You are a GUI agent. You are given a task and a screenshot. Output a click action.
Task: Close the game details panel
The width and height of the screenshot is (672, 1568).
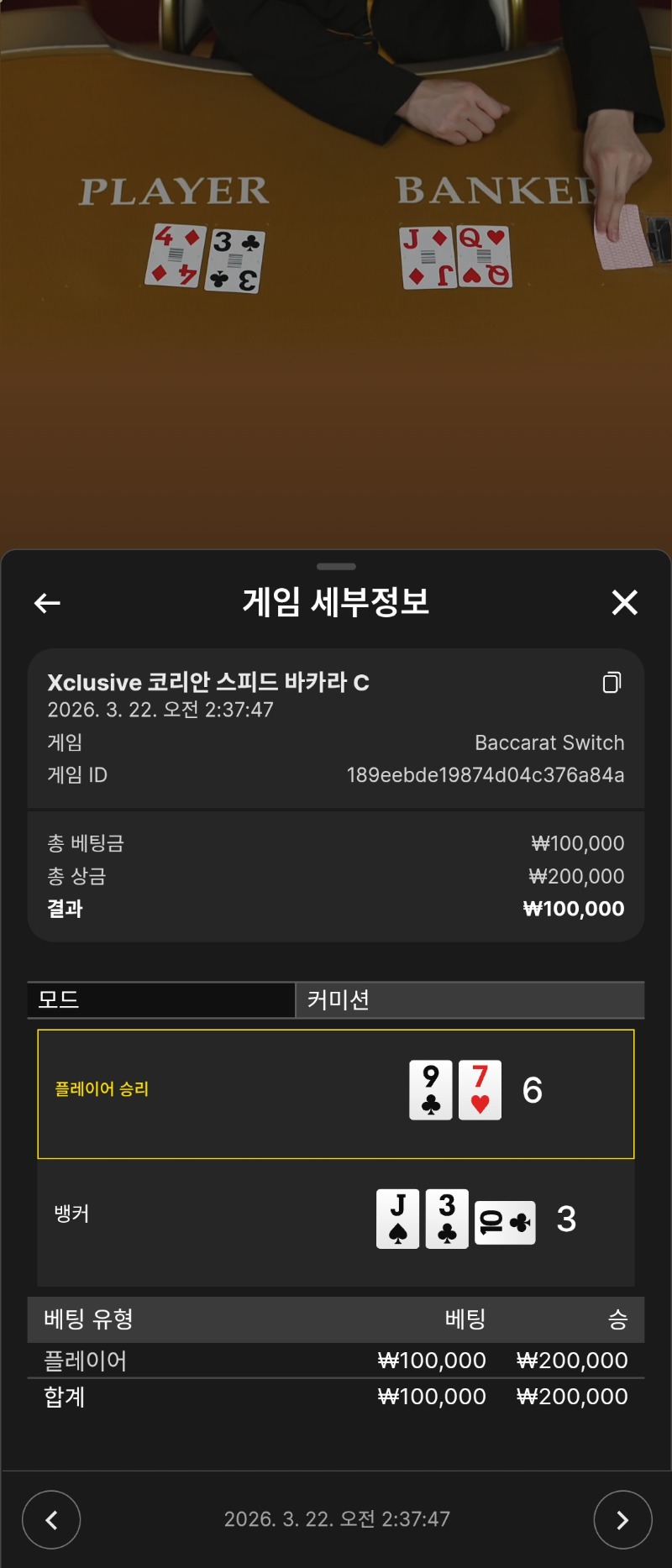[624, 602]
